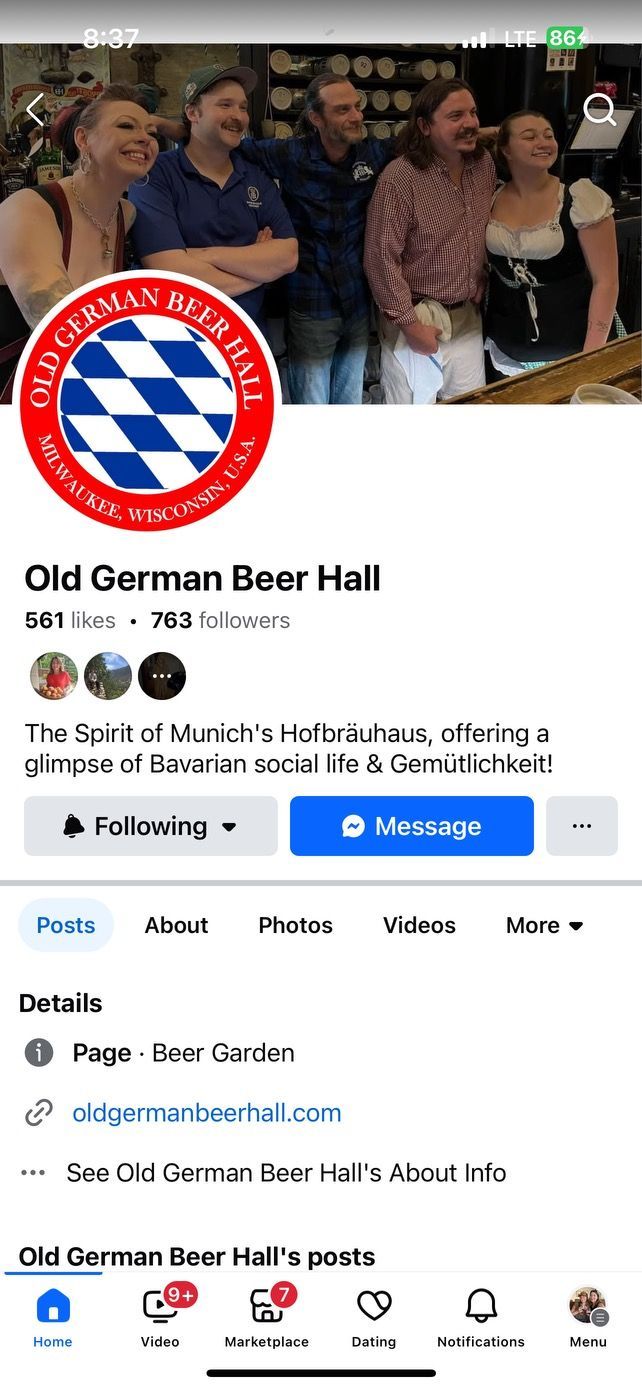Open search on this page
The height and width of the screenshot is (1389, 642).
click(599, 110)
